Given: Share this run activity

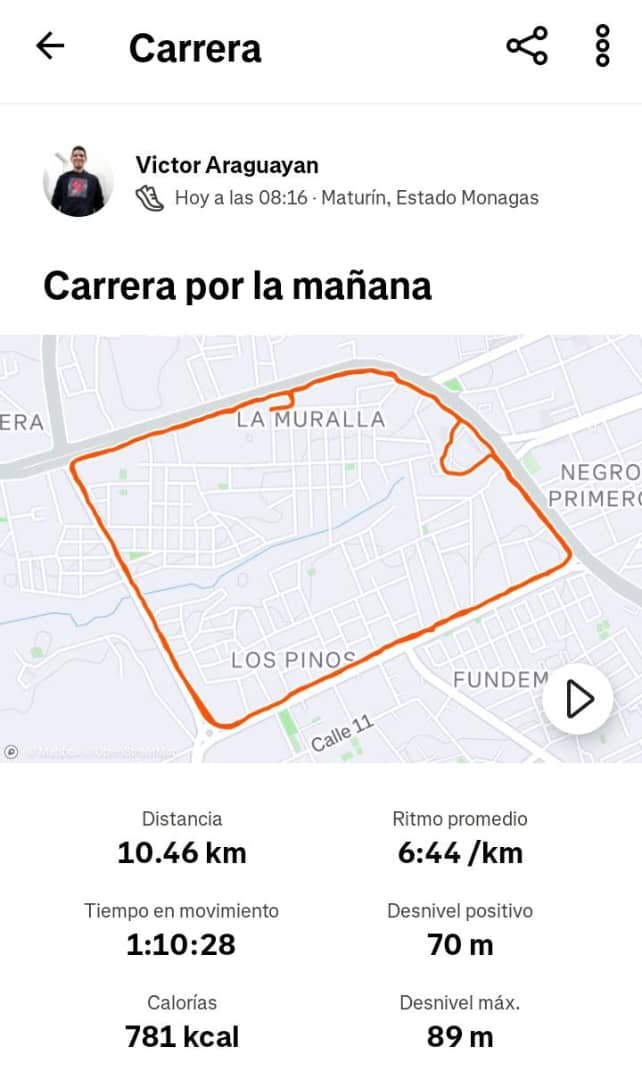Looking at the screenshot, I should pos(527,46).
